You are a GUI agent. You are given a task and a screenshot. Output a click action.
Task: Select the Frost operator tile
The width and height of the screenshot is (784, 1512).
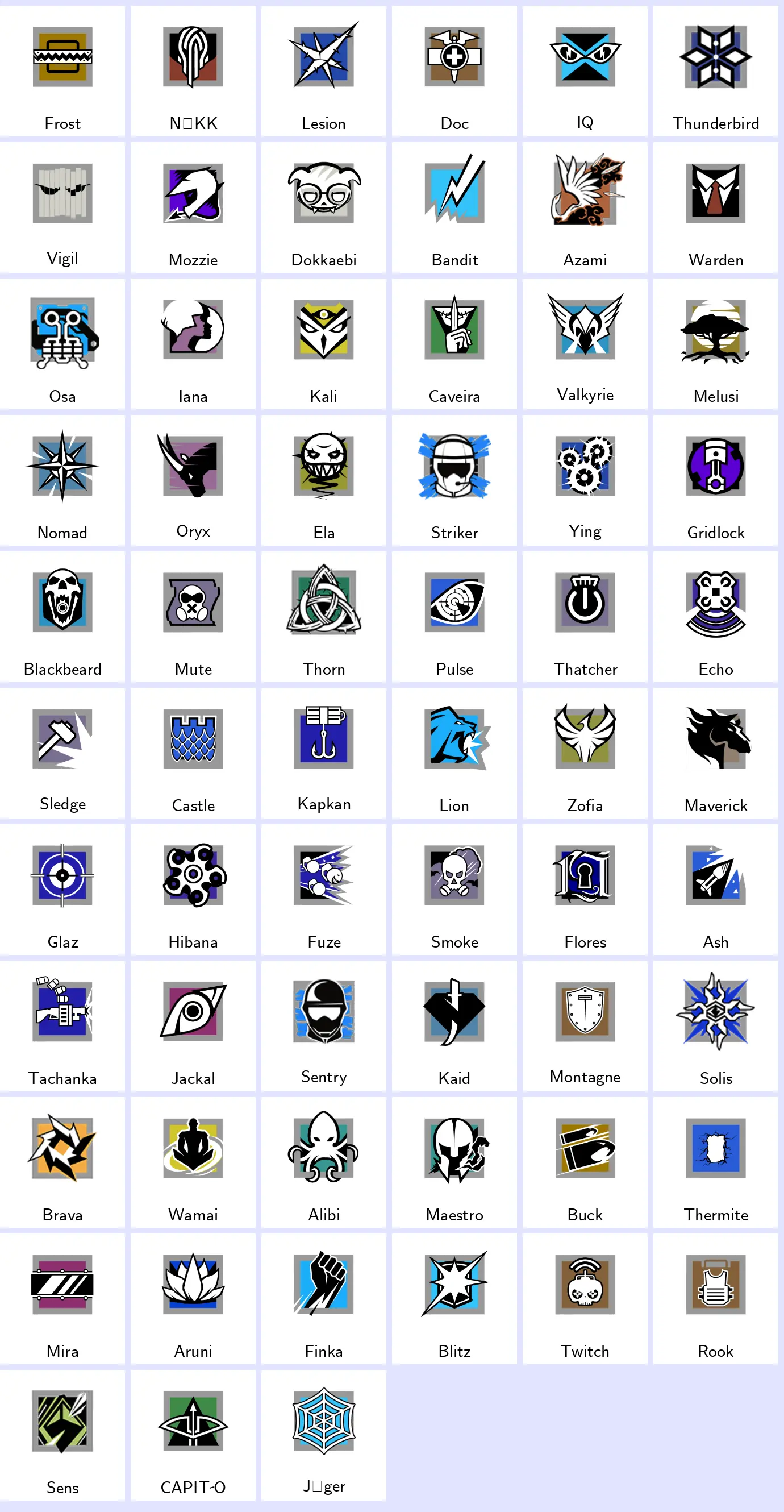(x=62, y=71)
